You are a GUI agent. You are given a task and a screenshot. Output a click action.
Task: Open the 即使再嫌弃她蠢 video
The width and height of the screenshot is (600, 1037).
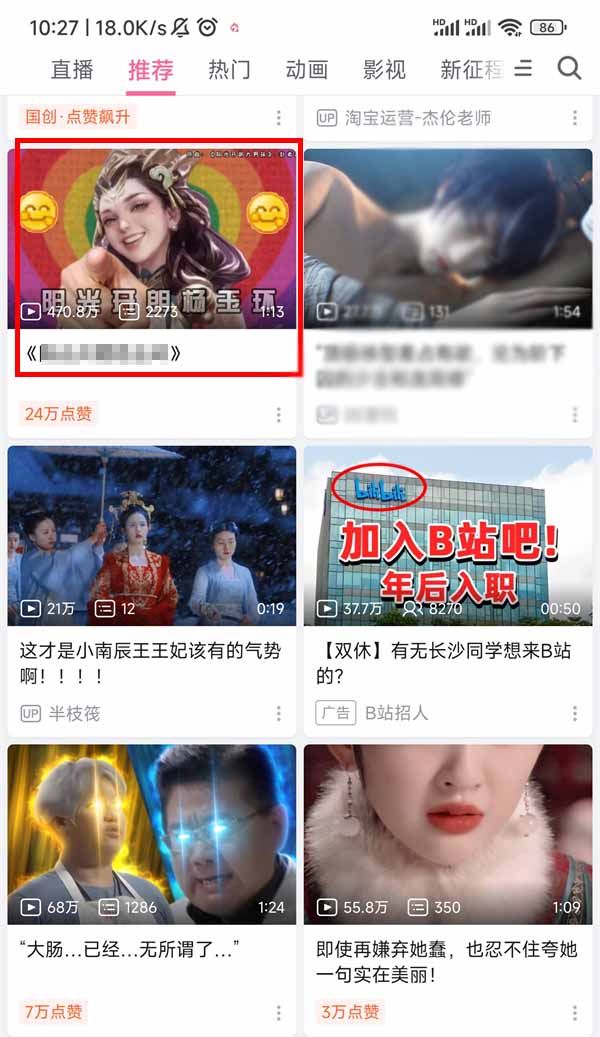(x=448, y=834)
